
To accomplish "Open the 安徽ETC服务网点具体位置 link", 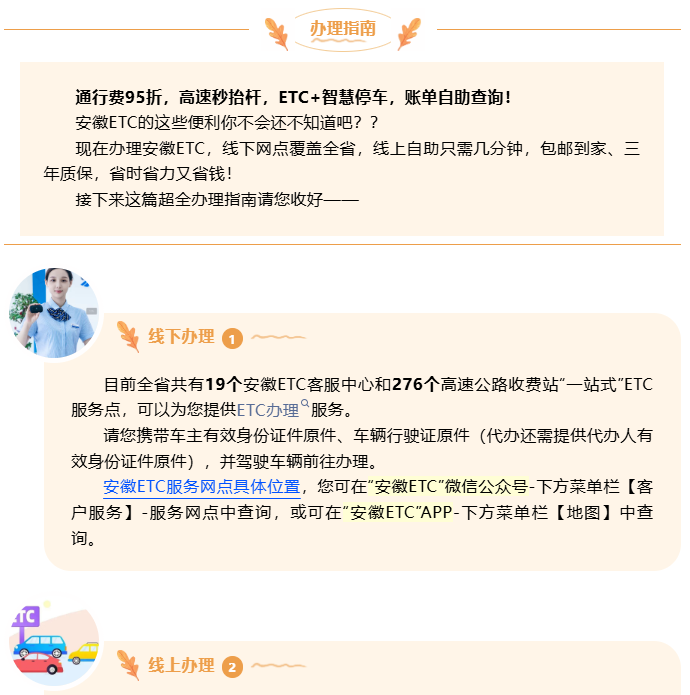I will coord(201,488).
